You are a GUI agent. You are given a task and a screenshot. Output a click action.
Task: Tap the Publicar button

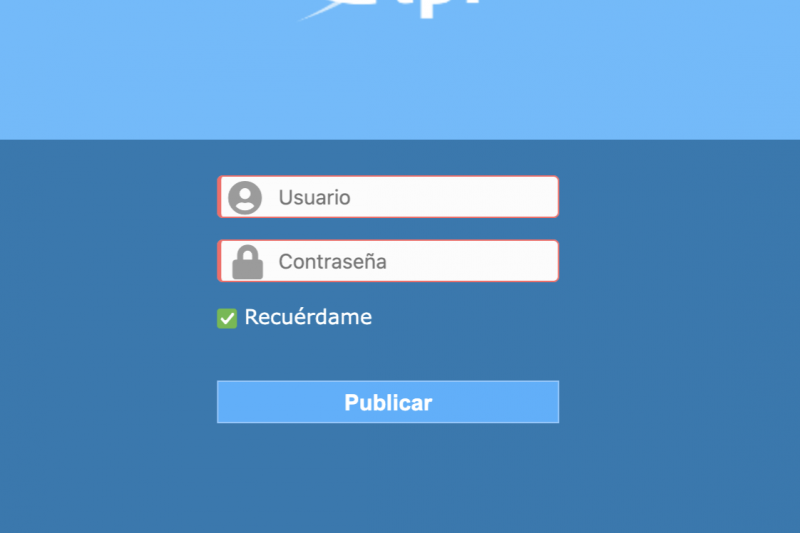coord(388,402)
